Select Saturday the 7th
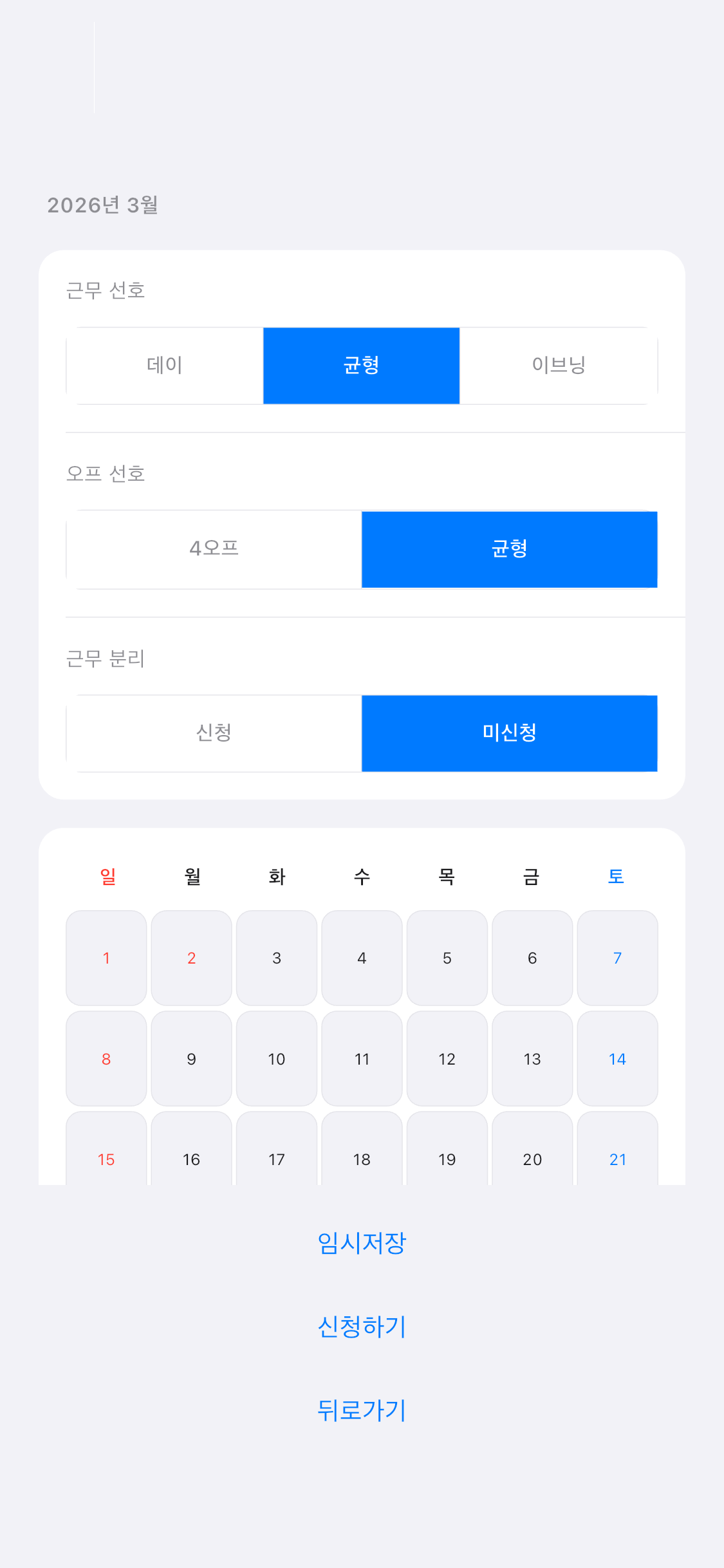This screenshot has height=1568, width=724. point(617,958)
